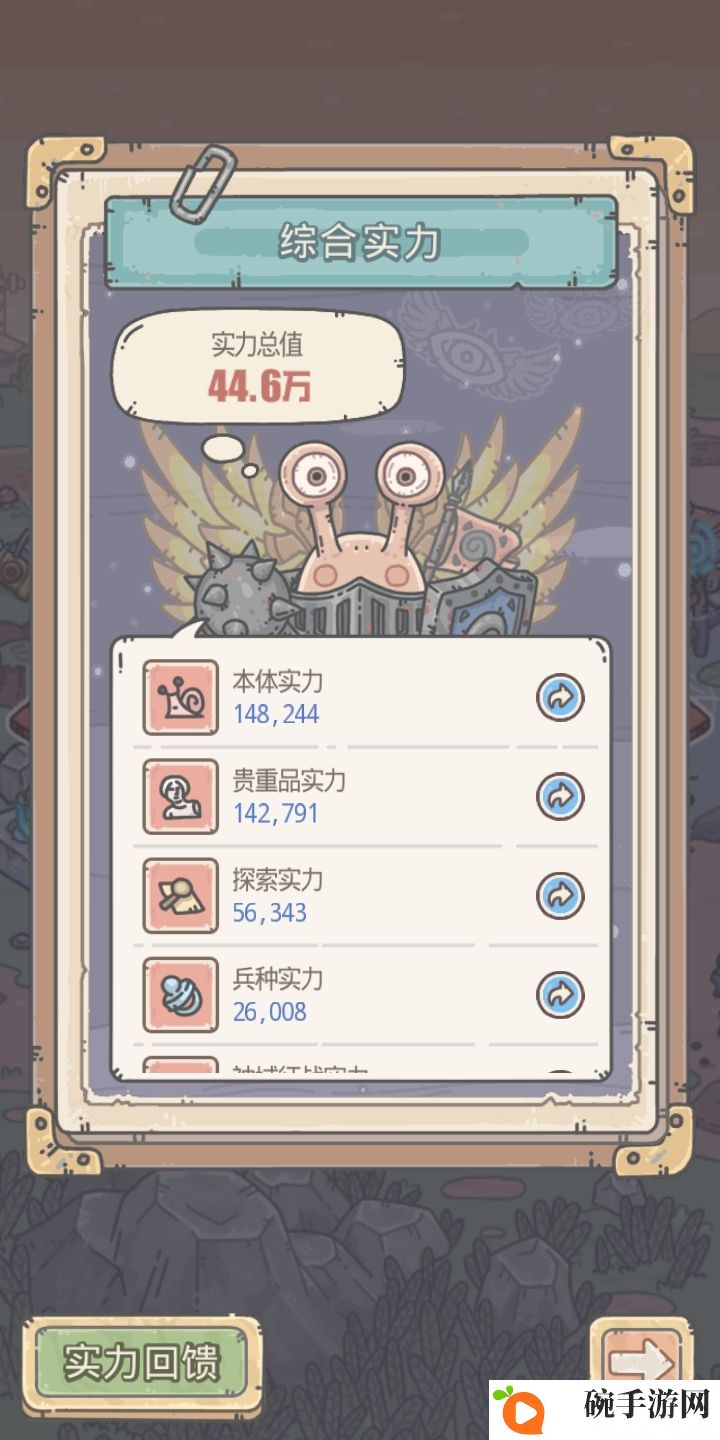Tap the 实力回馈 button

click(x=141, y=1363)
